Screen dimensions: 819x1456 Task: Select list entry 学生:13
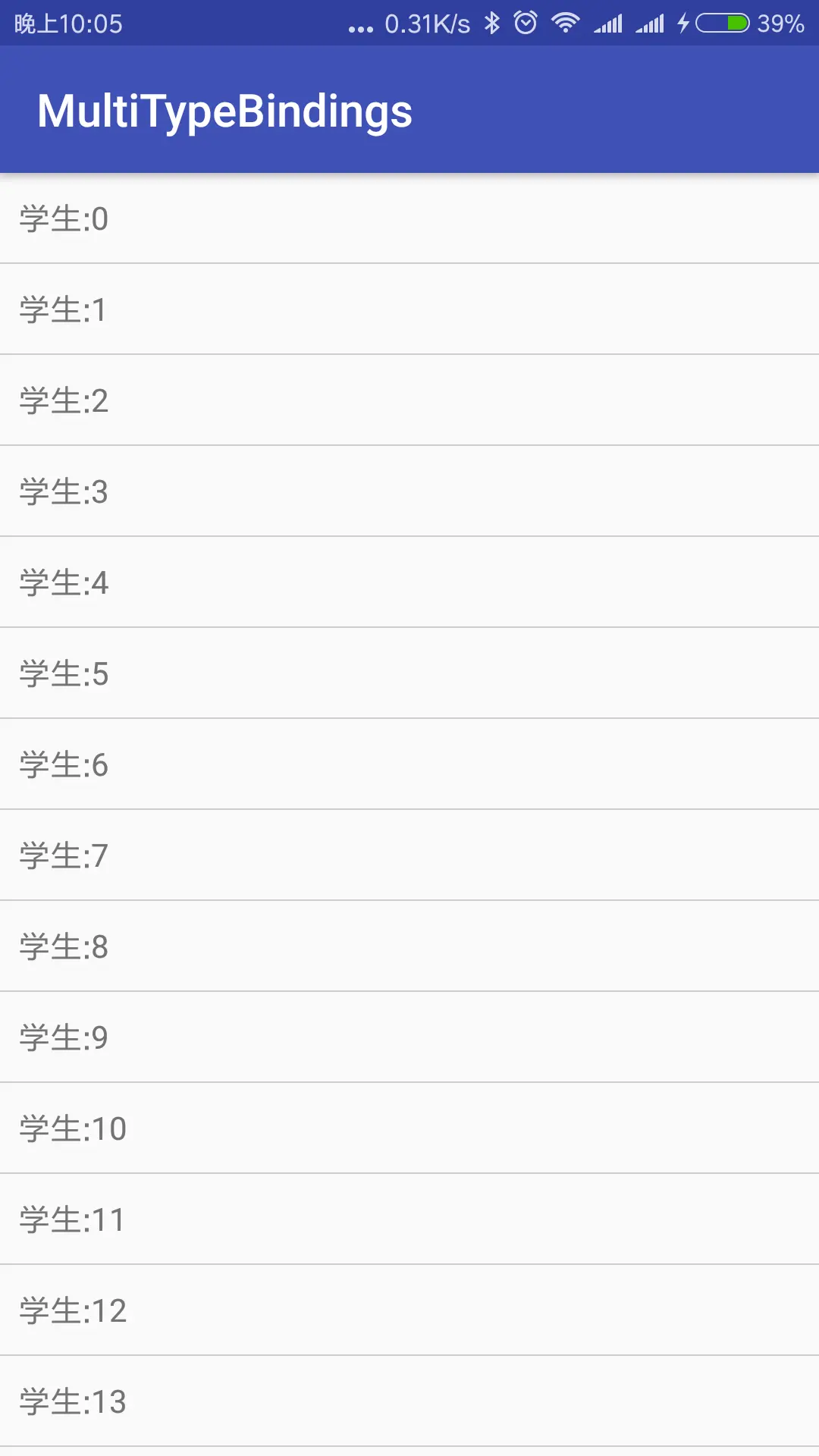72,1402
